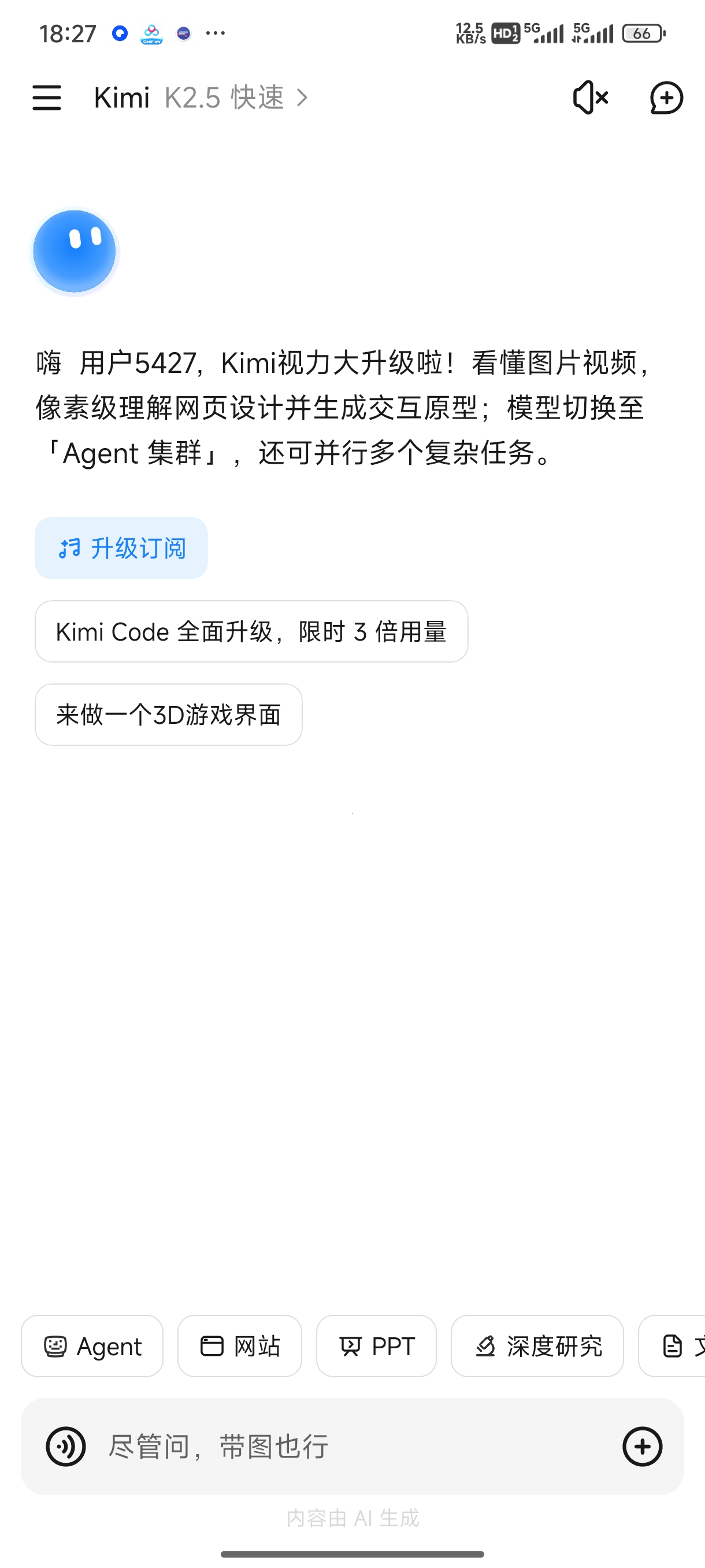
Task: Open attachments with the plus circle icon
Action: click(643, 1446)
